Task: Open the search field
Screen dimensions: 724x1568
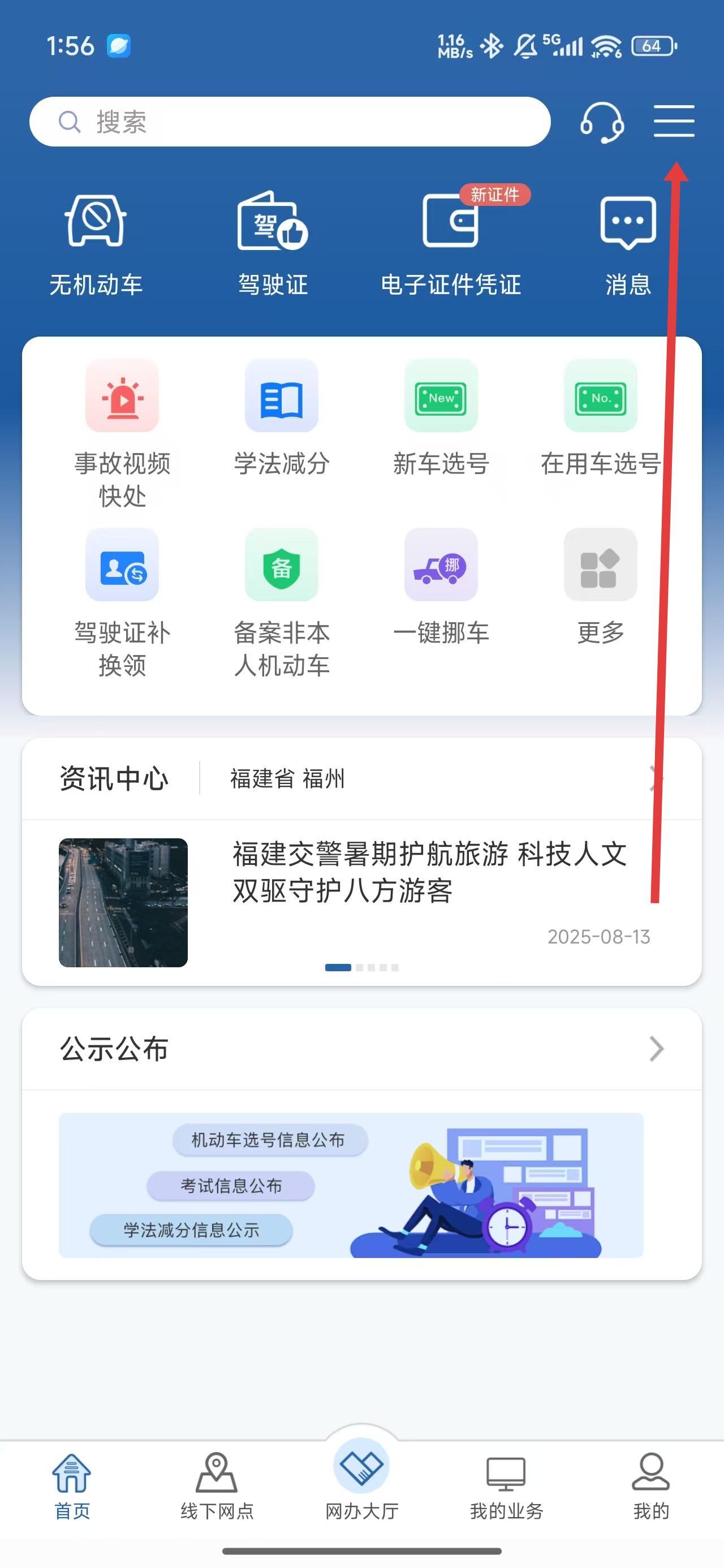Action: 290,122
